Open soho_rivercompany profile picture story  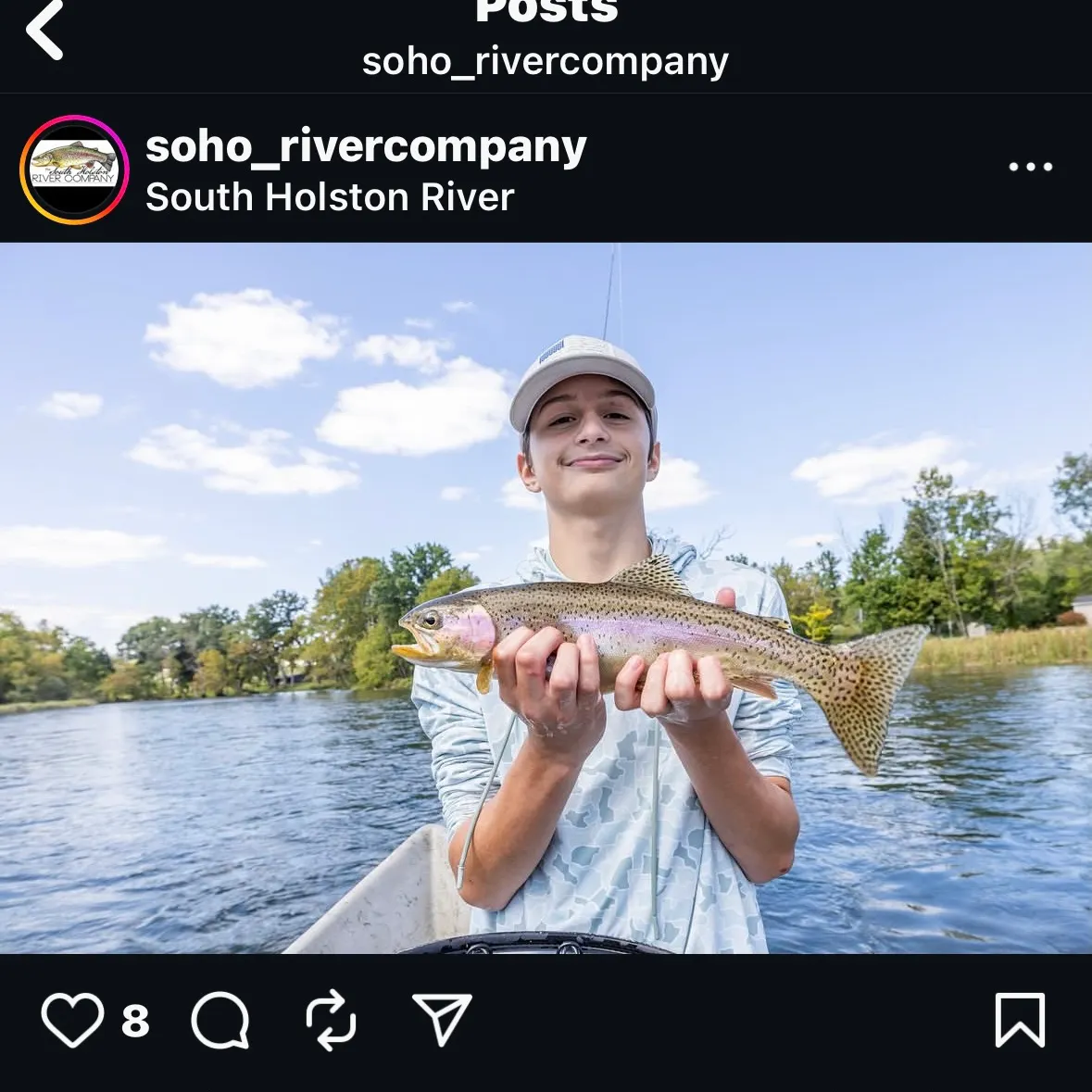[x=74, y=169]
